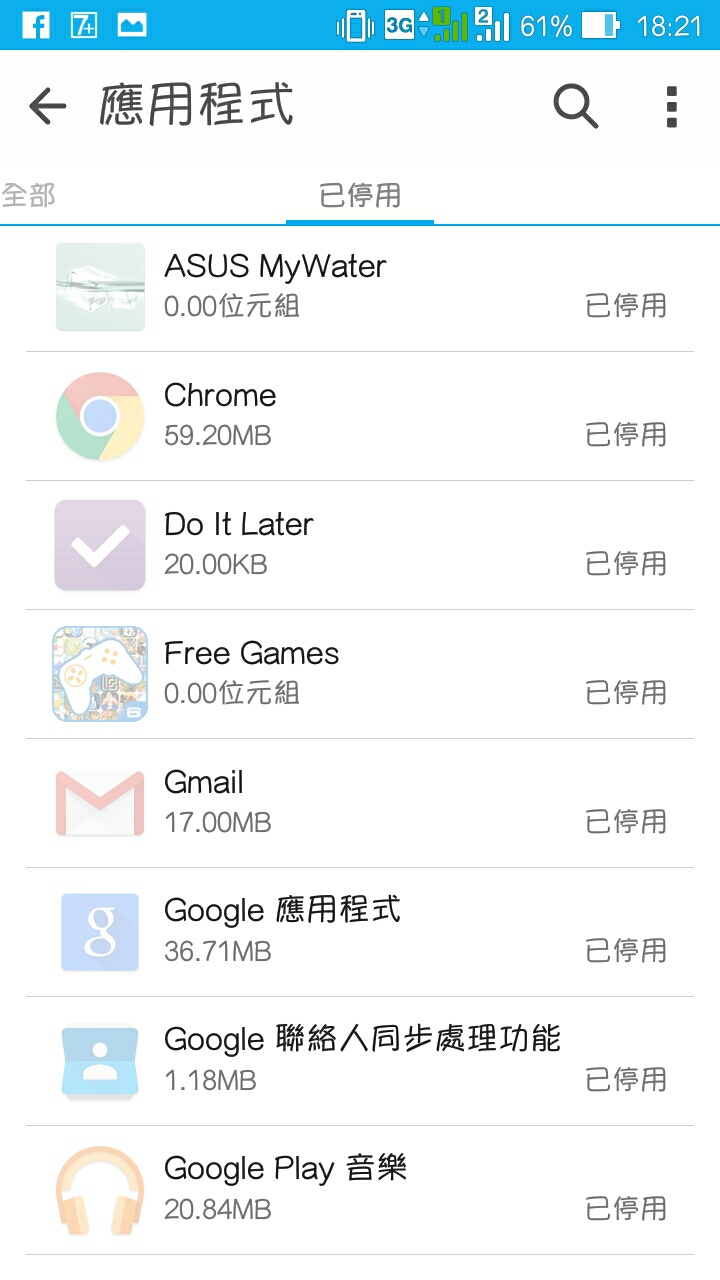Go back using the arrow icon
720x1280 pixels.
tap(47, 106)
